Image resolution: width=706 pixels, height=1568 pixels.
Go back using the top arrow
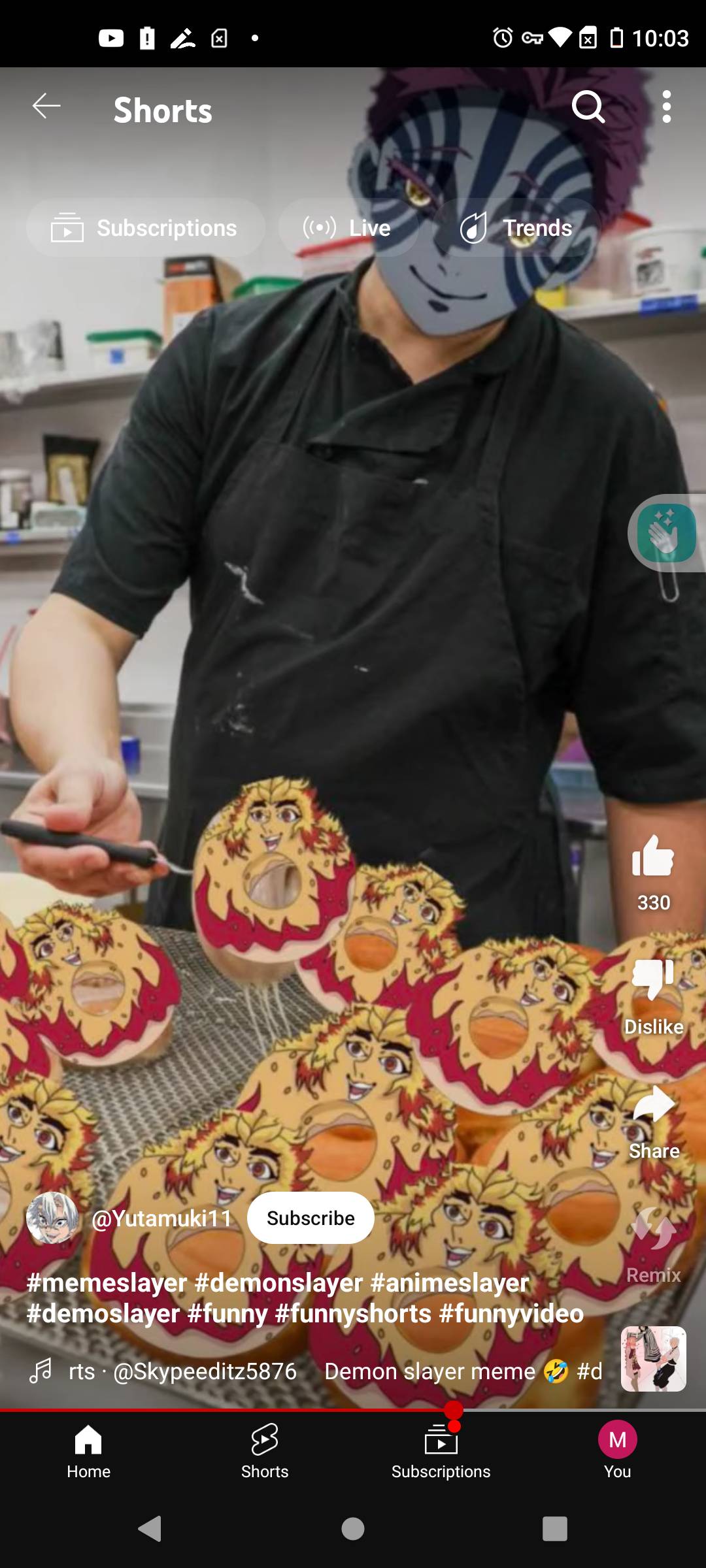pyautogui.click(x=46, y=106)
